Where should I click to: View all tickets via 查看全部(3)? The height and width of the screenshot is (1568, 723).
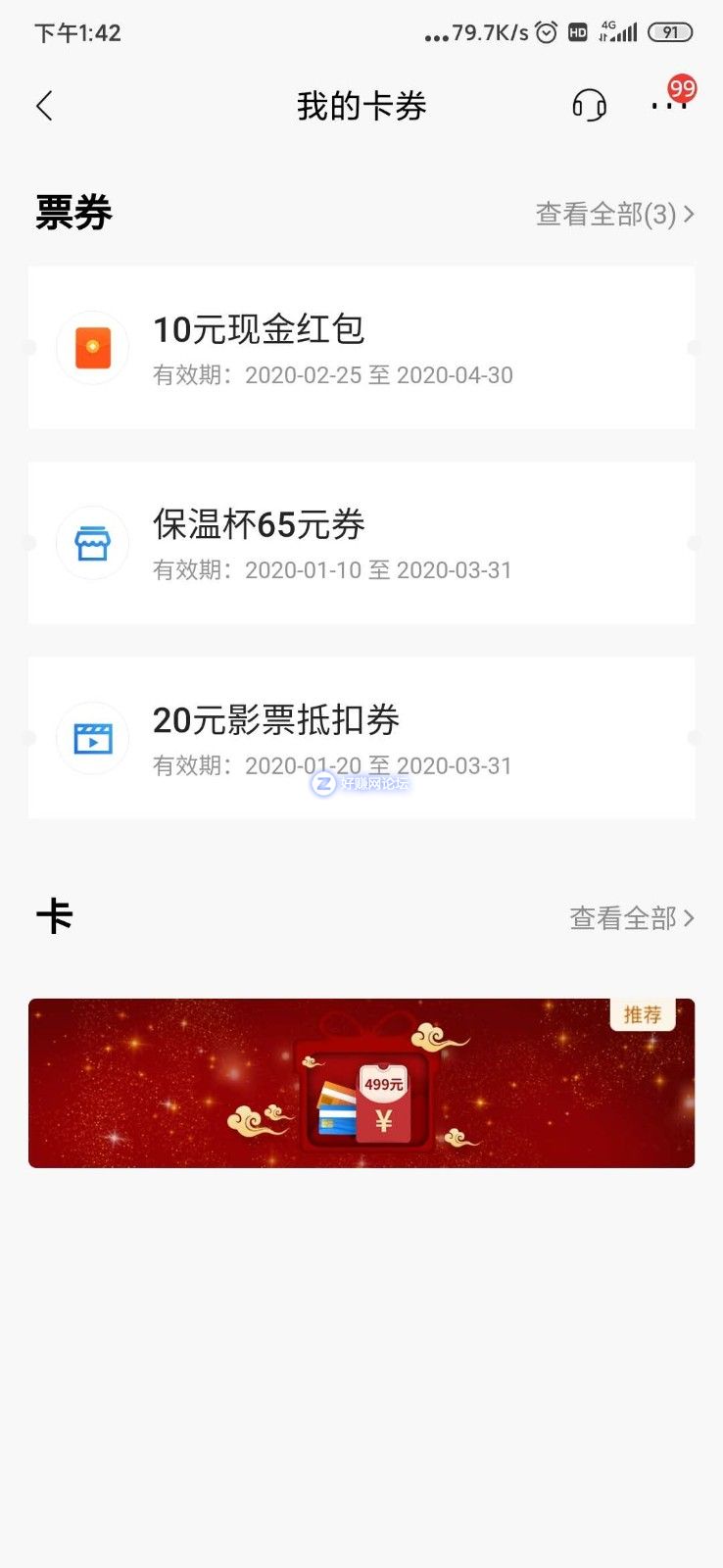(614, 214)
